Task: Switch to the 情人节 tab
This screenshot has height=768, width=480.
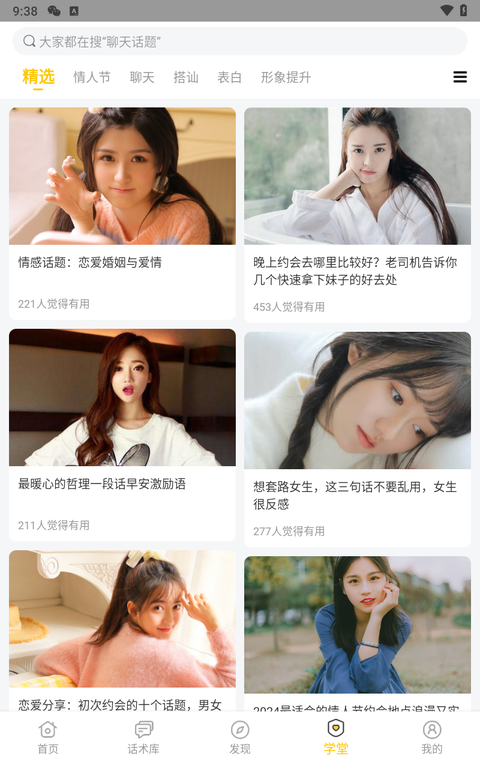Action: pyautogui.click(x=92, y=77)
